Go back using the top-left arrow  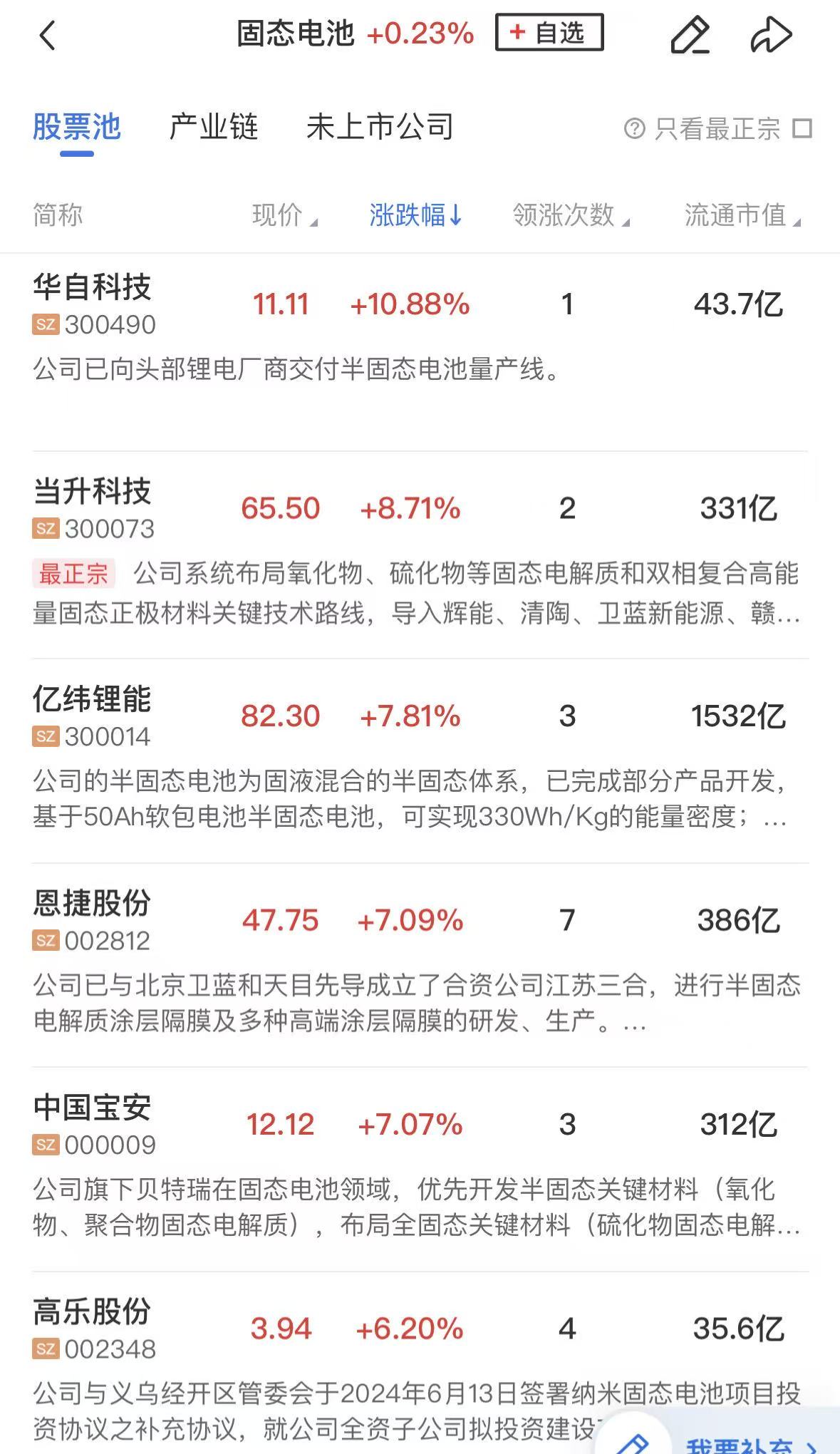coord(47,35)
